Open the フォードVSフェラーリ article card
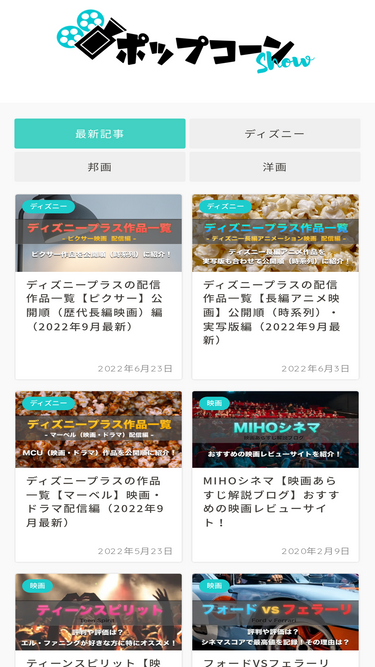Screen dimensions: 375x667 [275, 620]
